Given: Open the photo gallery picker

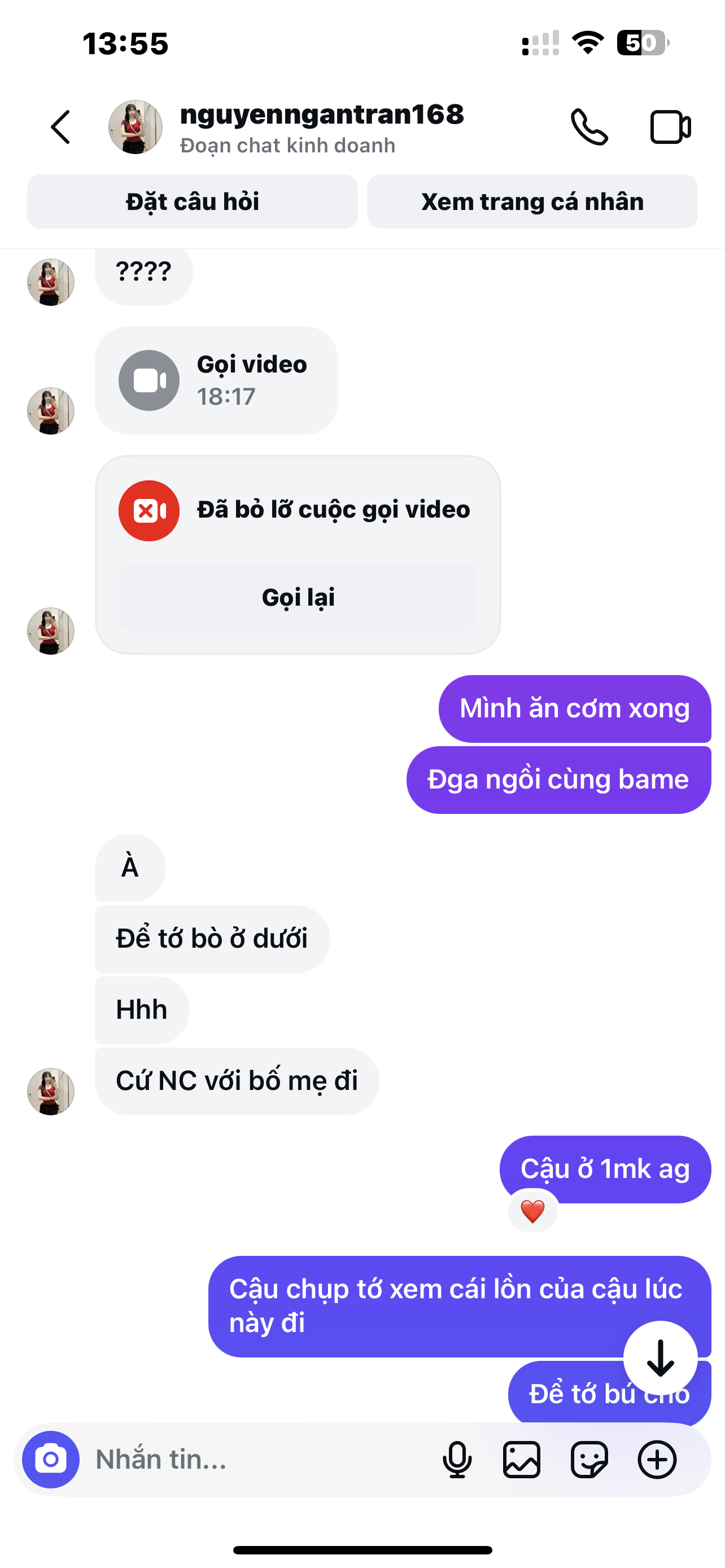Looking at the screenshot, I should pyautogui.click(x=522, y=1459).
